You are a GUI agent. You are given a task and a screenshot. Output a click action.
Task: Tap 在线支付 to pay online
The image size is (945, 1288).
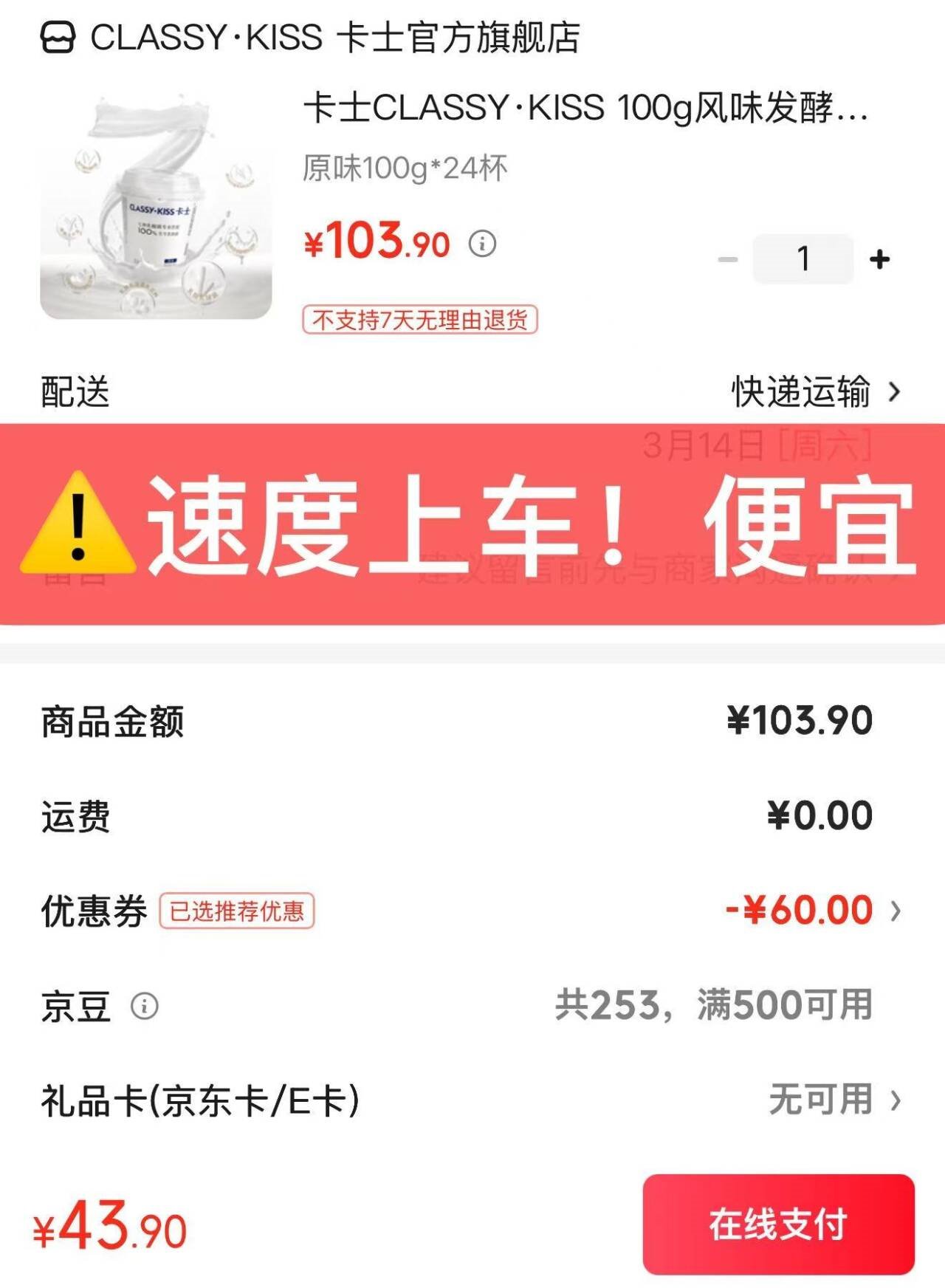(x=778, y=1224)
